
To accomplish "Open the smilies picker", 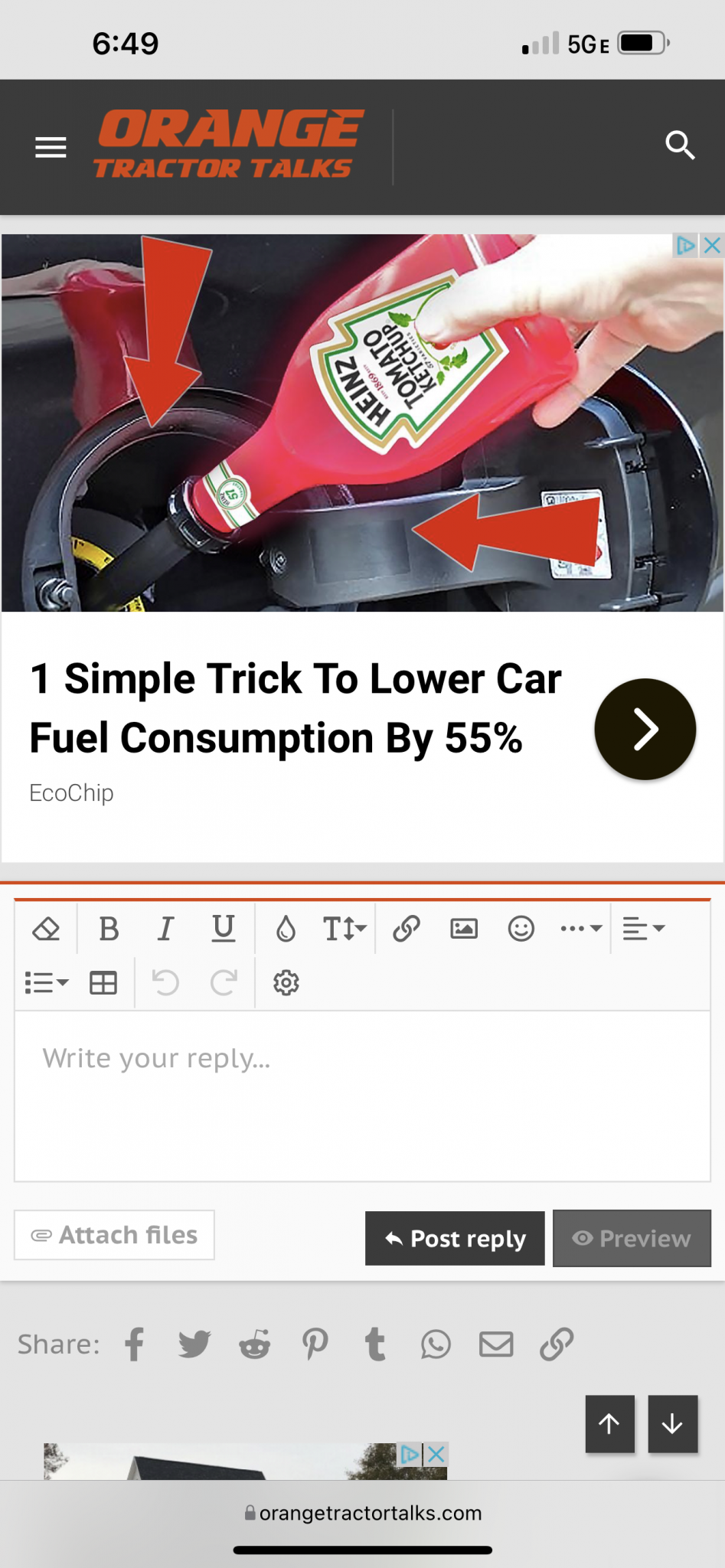I will point(521,929).
